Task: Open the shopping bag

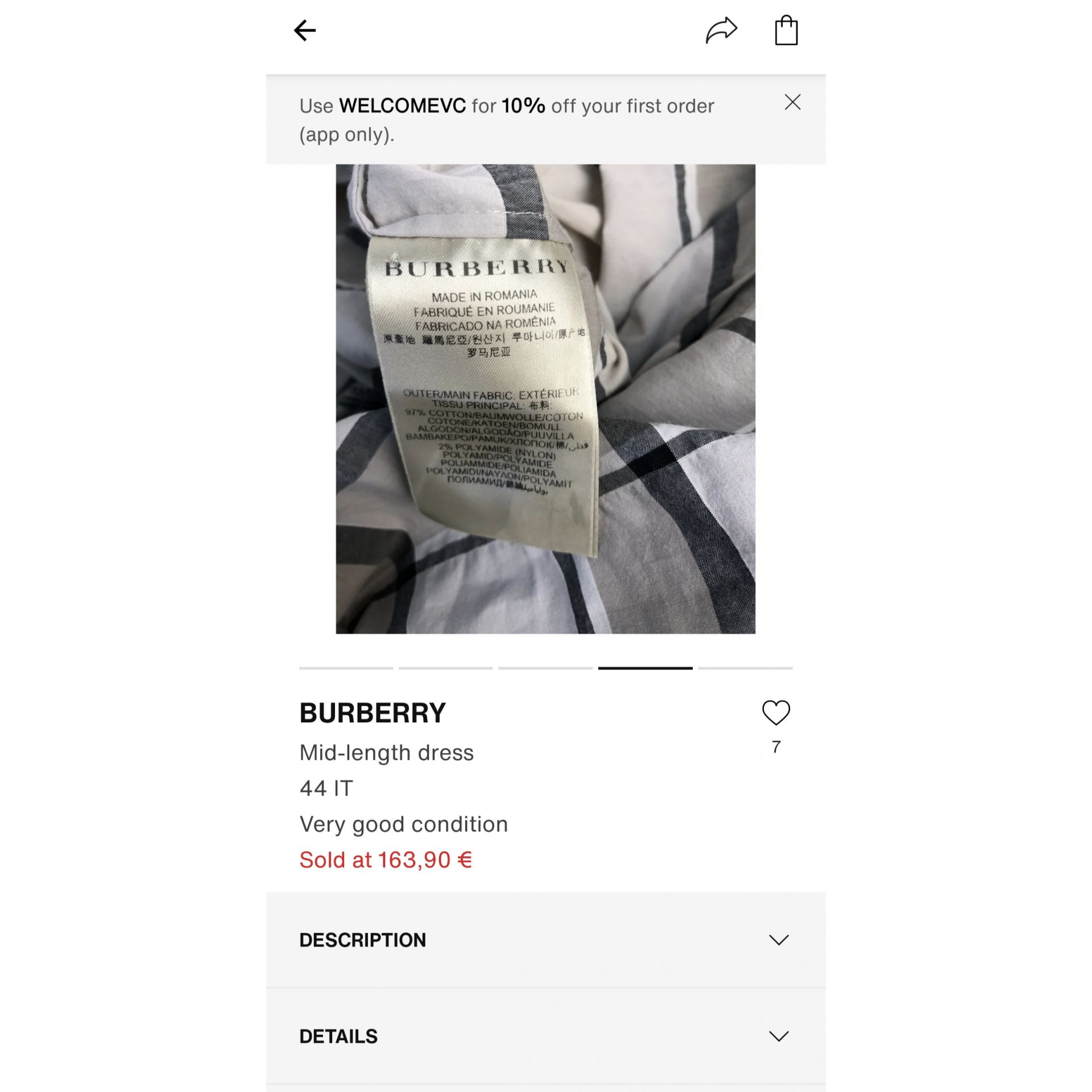Action: (786, 31)
